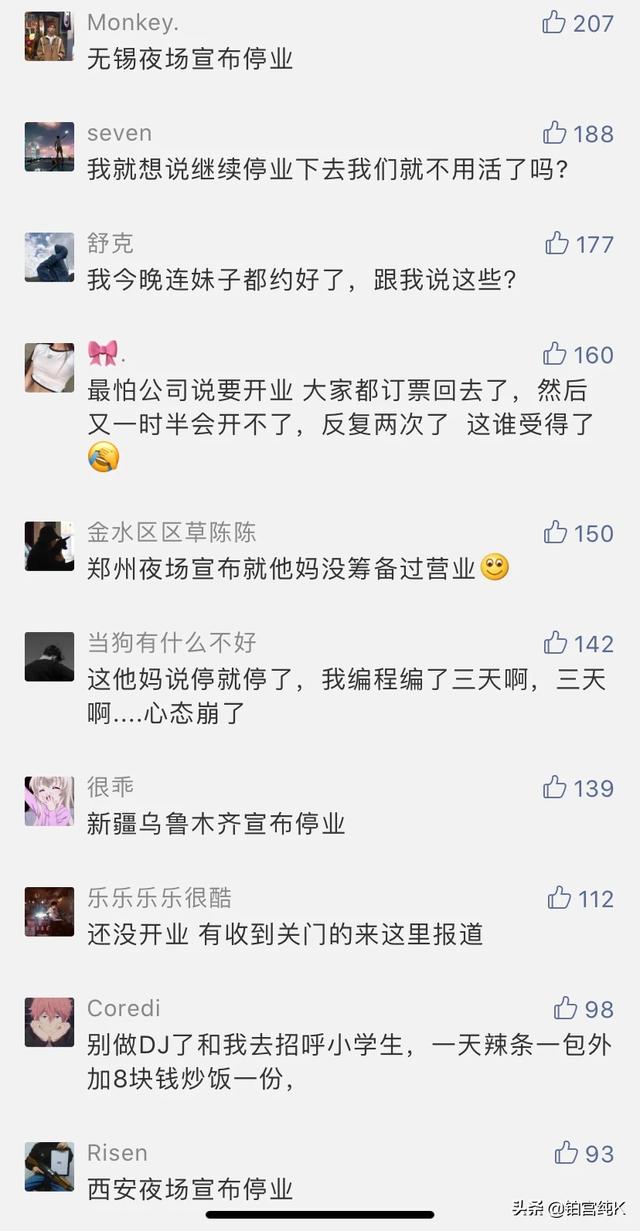Image resolution: width=640 pixels, height=1231 pixels.
Task: Like the comment by Monkey.
Action: click(x=555, y=22)
